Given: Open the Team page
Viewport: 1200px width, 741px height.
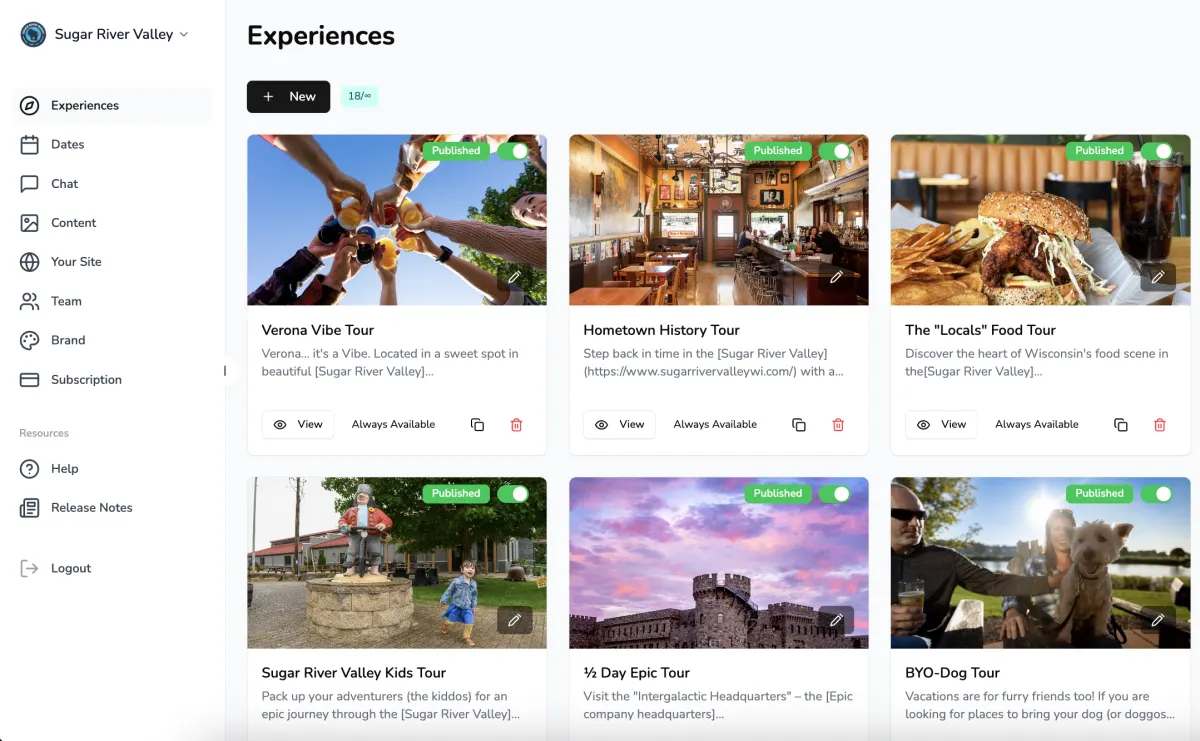Looking at the screenshot, I should (x=66, y=301).
